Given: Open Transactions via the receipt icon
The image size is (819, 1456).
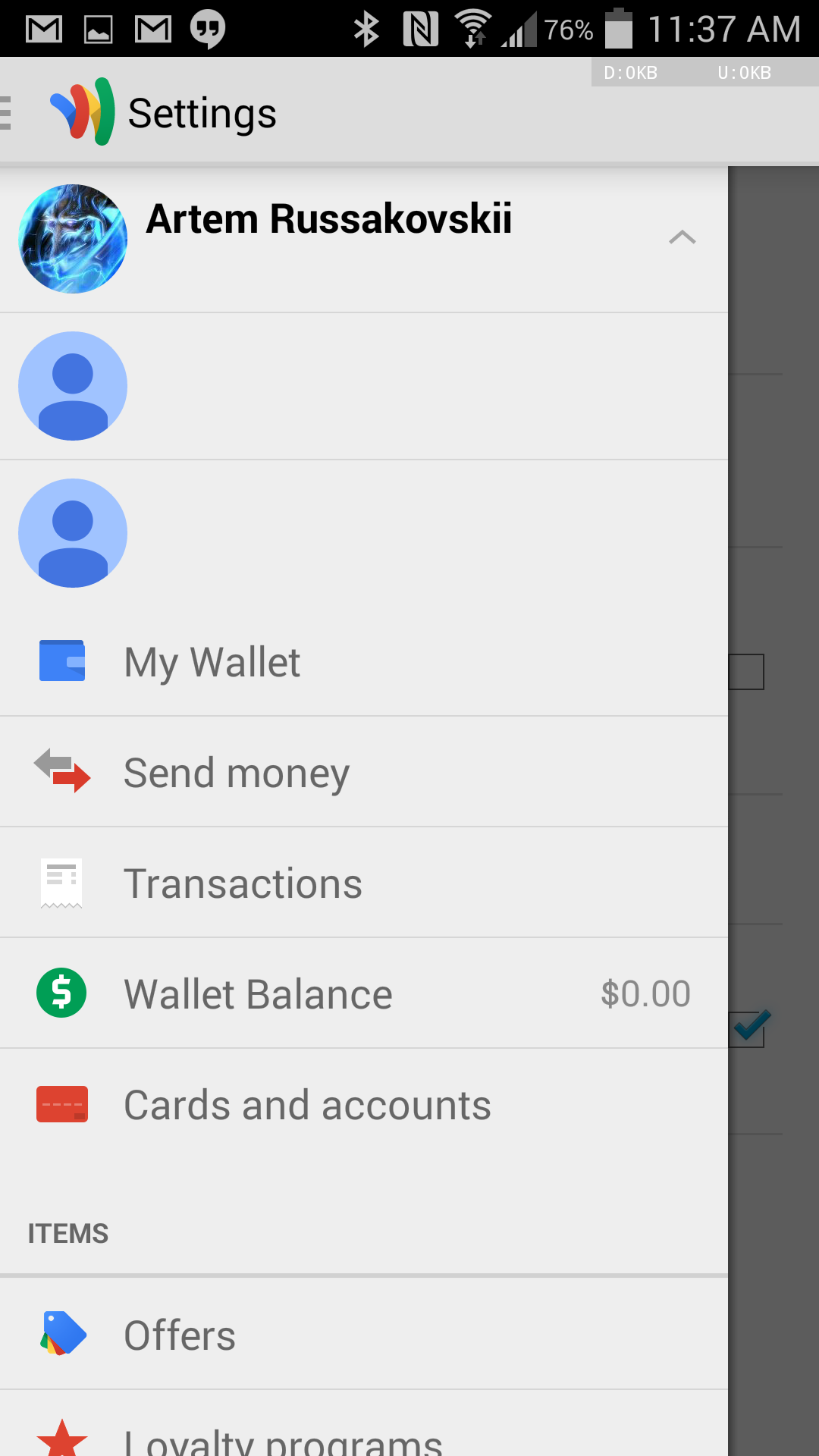Looking at the screenshot, I should click(x=61, y=882).
